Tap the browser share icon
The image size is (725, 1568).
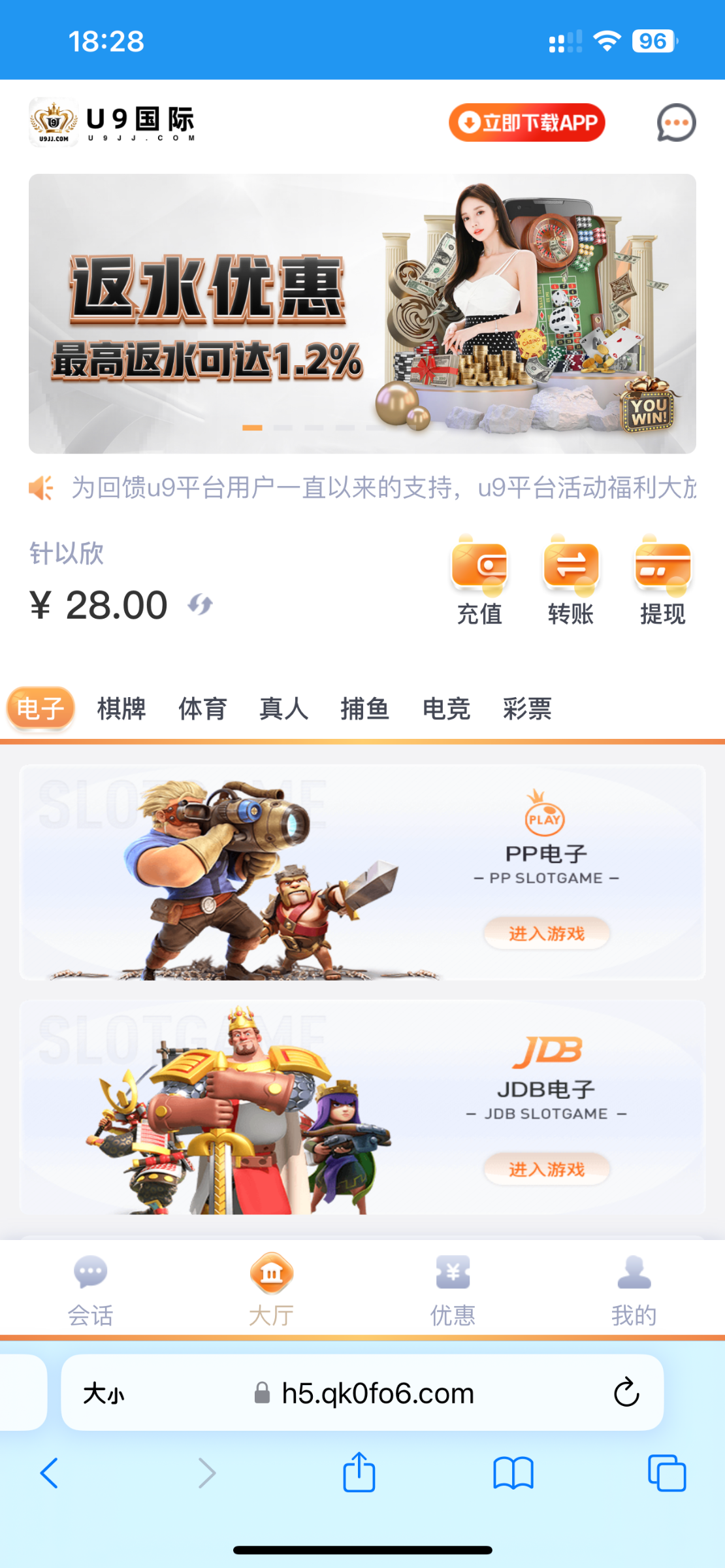[359, 1473]
